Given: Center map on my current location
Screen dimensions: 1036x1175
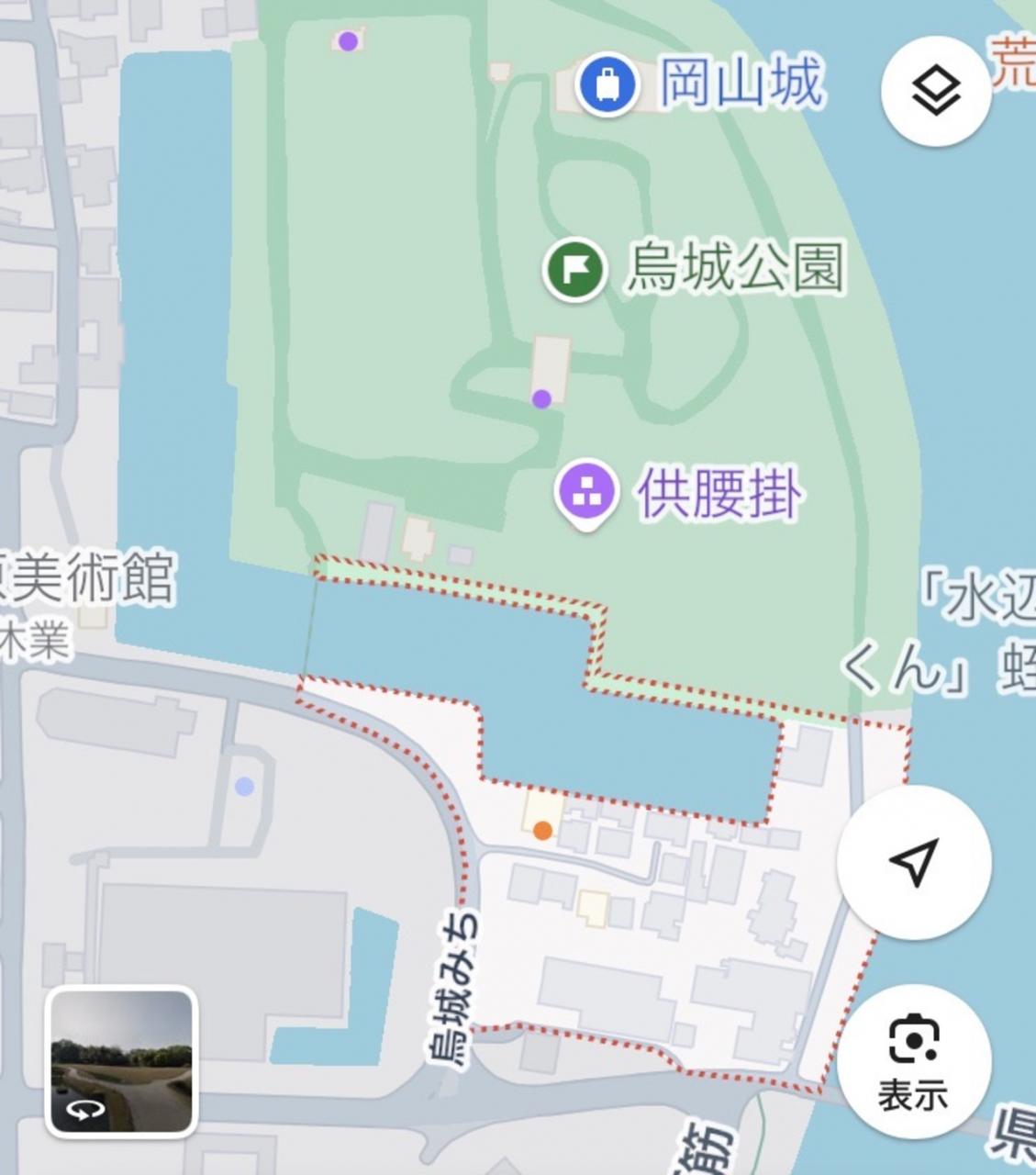Looking at the screenshot, I should [x=914, y=862].
